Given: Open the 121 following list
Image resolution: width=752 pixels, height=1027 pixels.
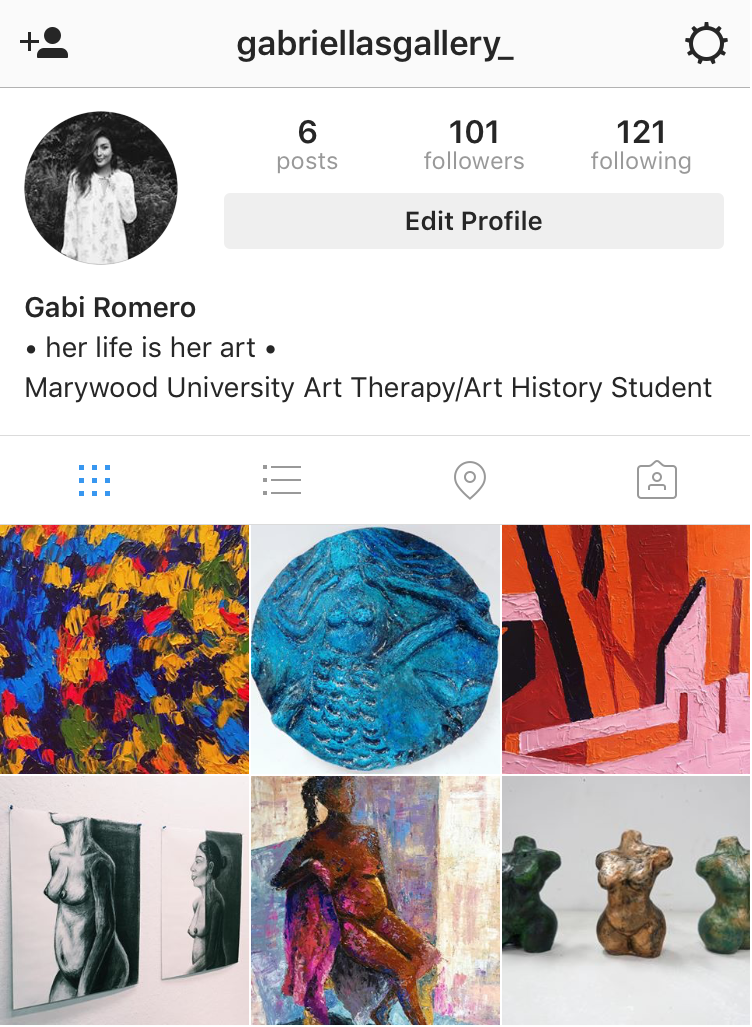Looking at the screenshot, I should click(x=640, y=145).
